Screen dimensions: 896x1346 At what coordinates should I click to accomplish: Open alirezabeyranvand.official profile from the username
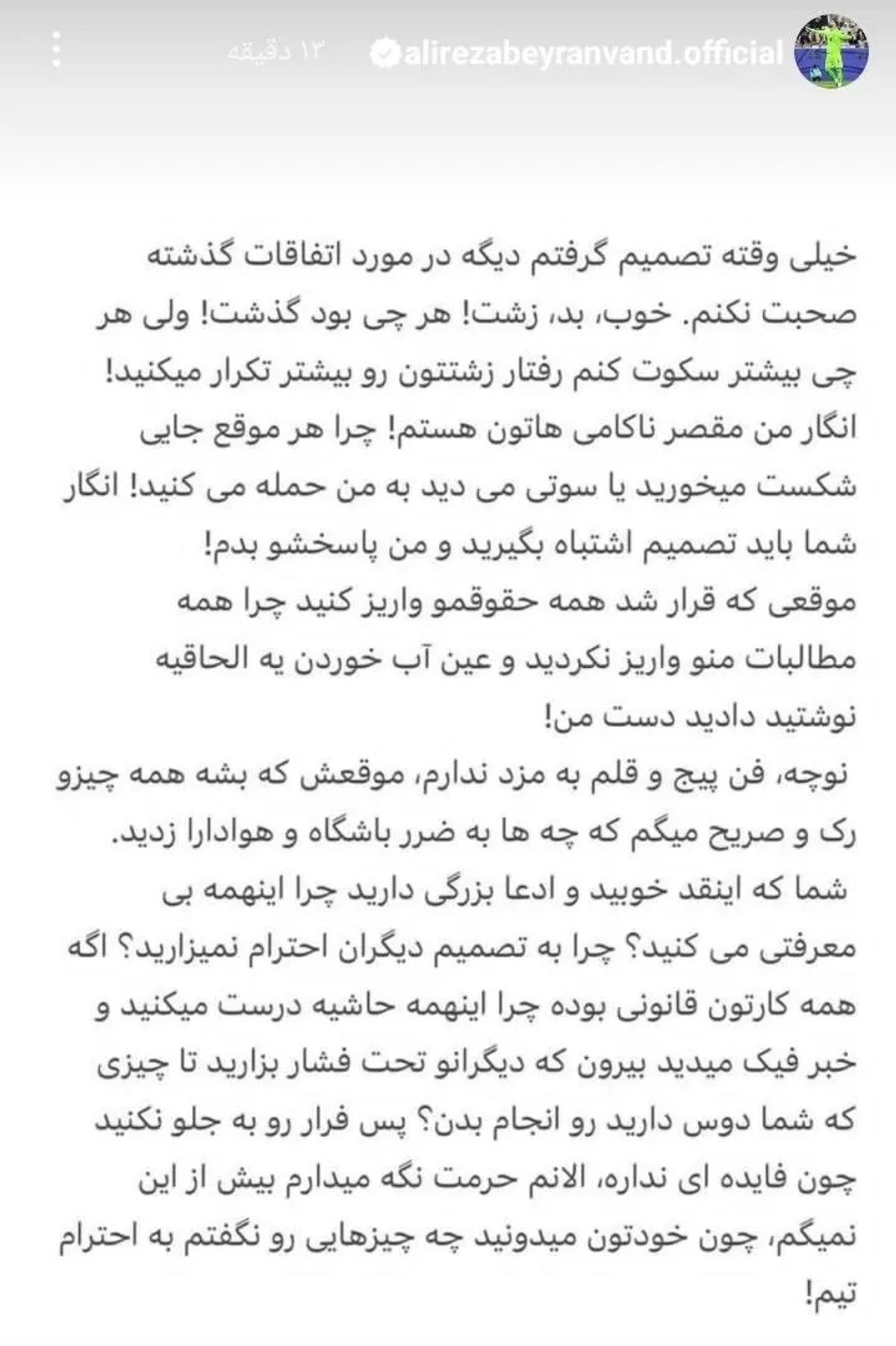[x=591, y=54]
